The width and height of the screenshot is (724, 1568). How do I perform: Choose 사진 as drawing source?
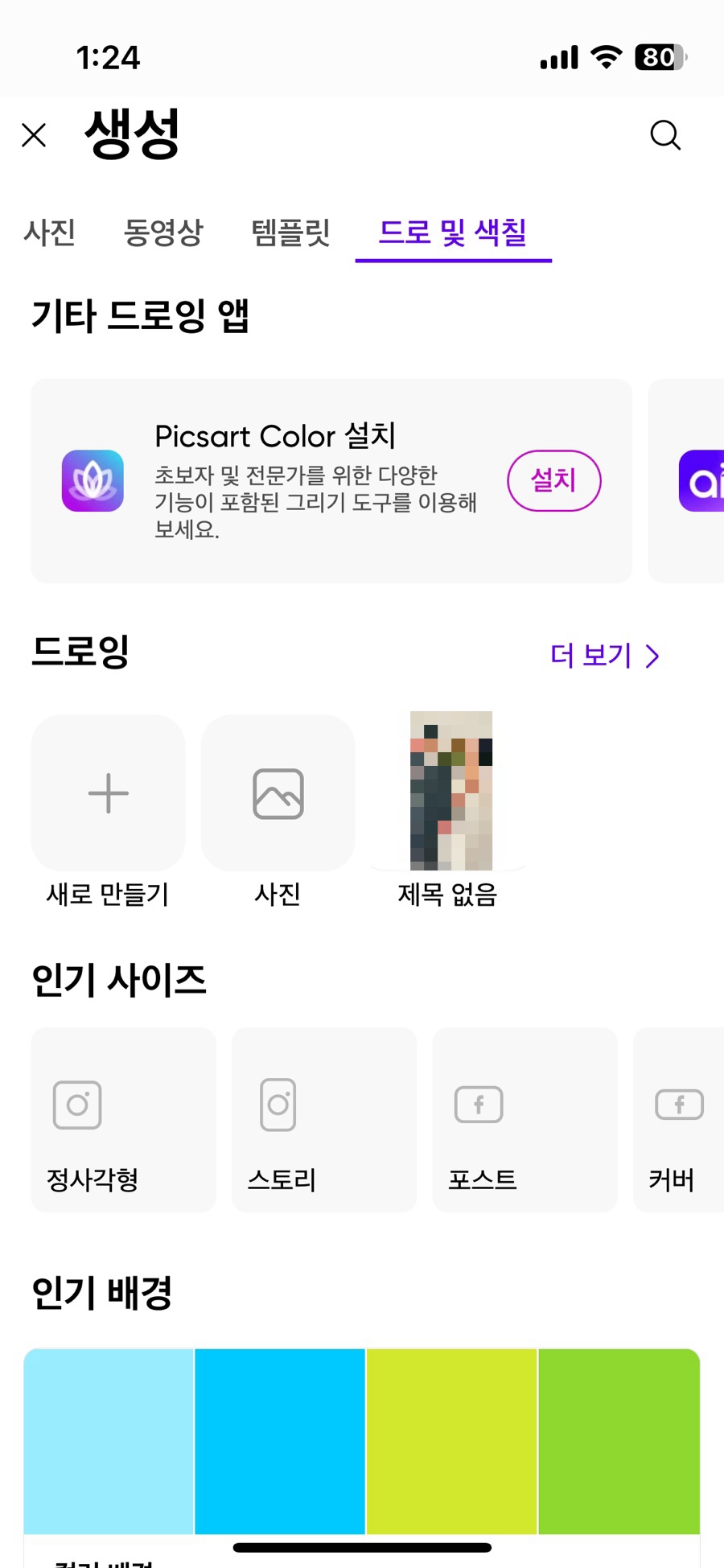coord(278,793)
